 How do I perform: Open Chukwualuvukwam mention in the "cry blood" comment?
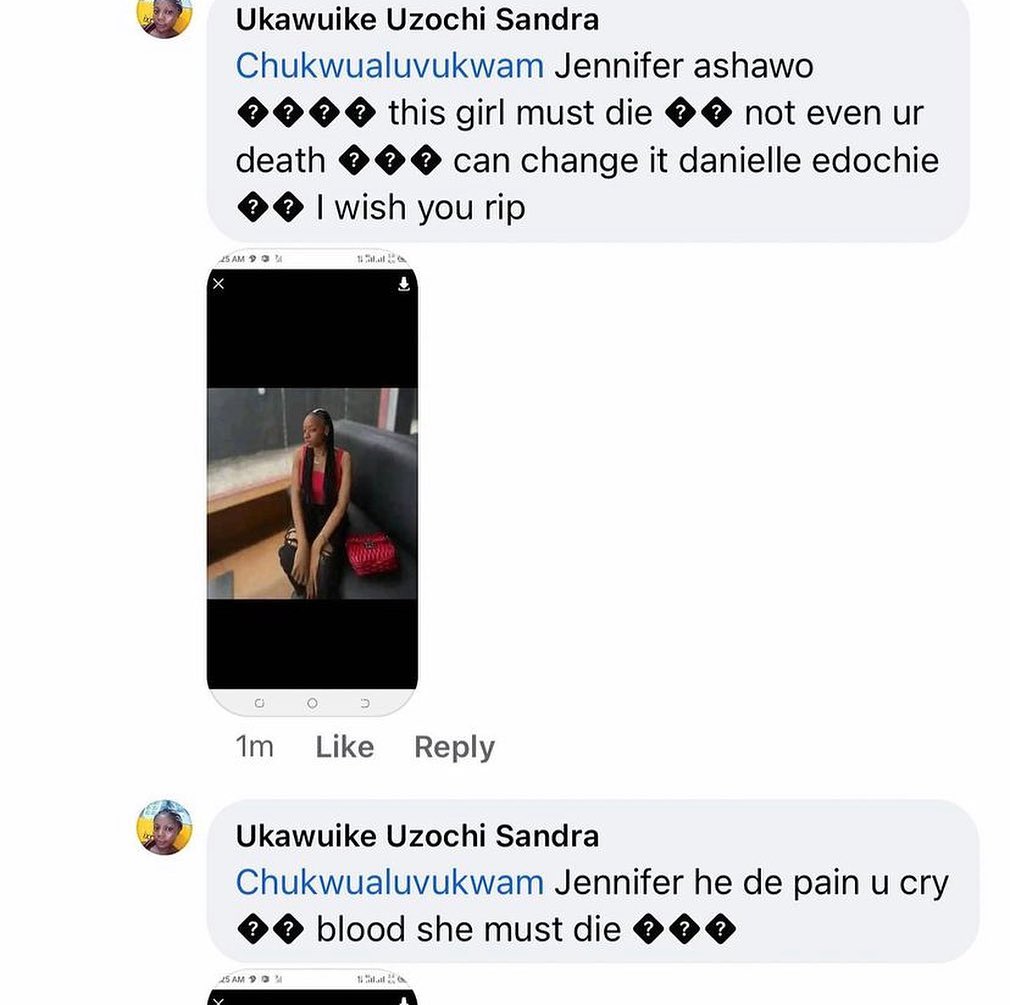(389, 882)
